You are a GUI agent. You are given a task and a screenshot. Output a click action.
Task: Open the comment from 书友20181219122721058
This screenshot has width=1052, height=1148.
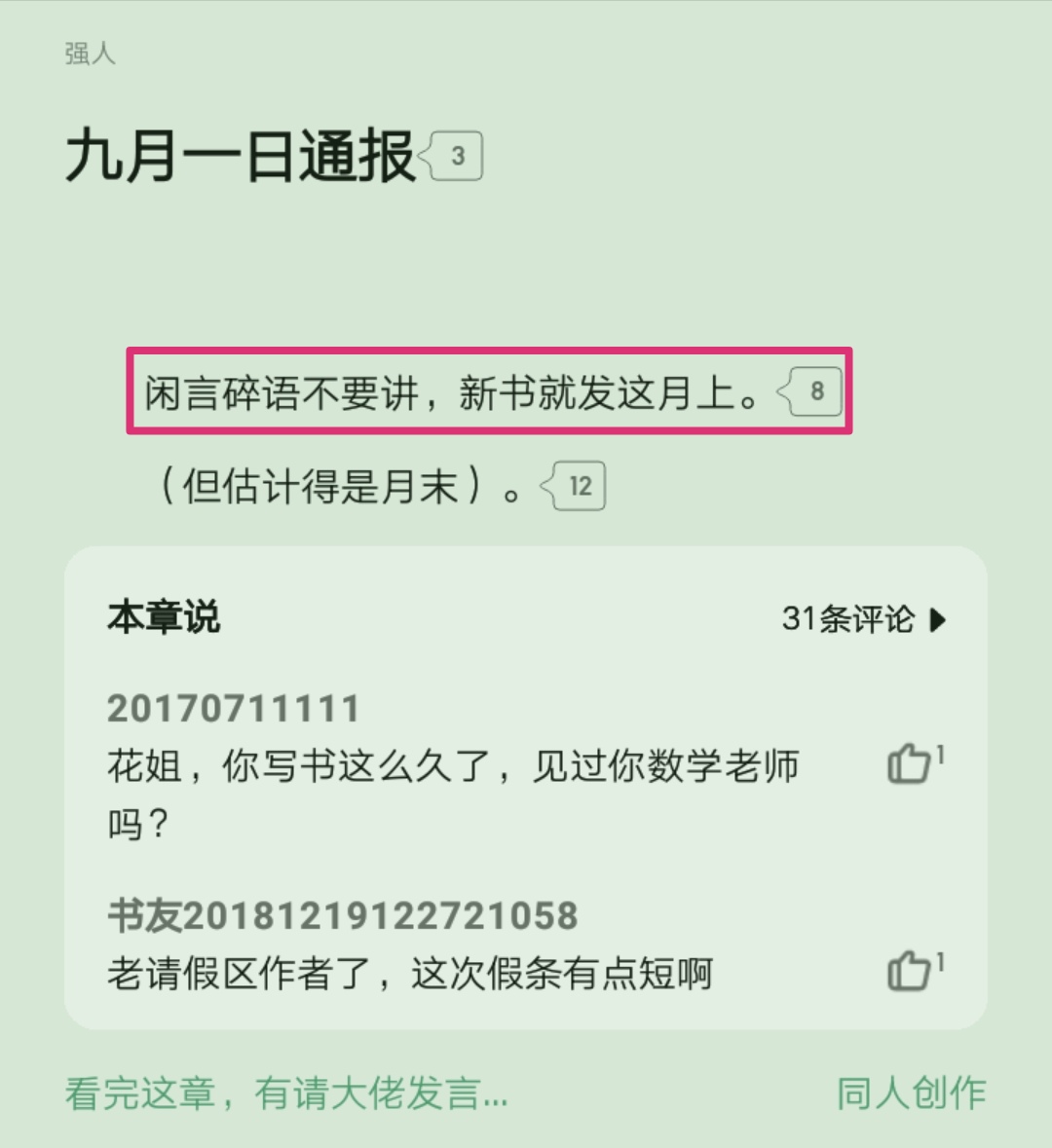tap(409, 973)
